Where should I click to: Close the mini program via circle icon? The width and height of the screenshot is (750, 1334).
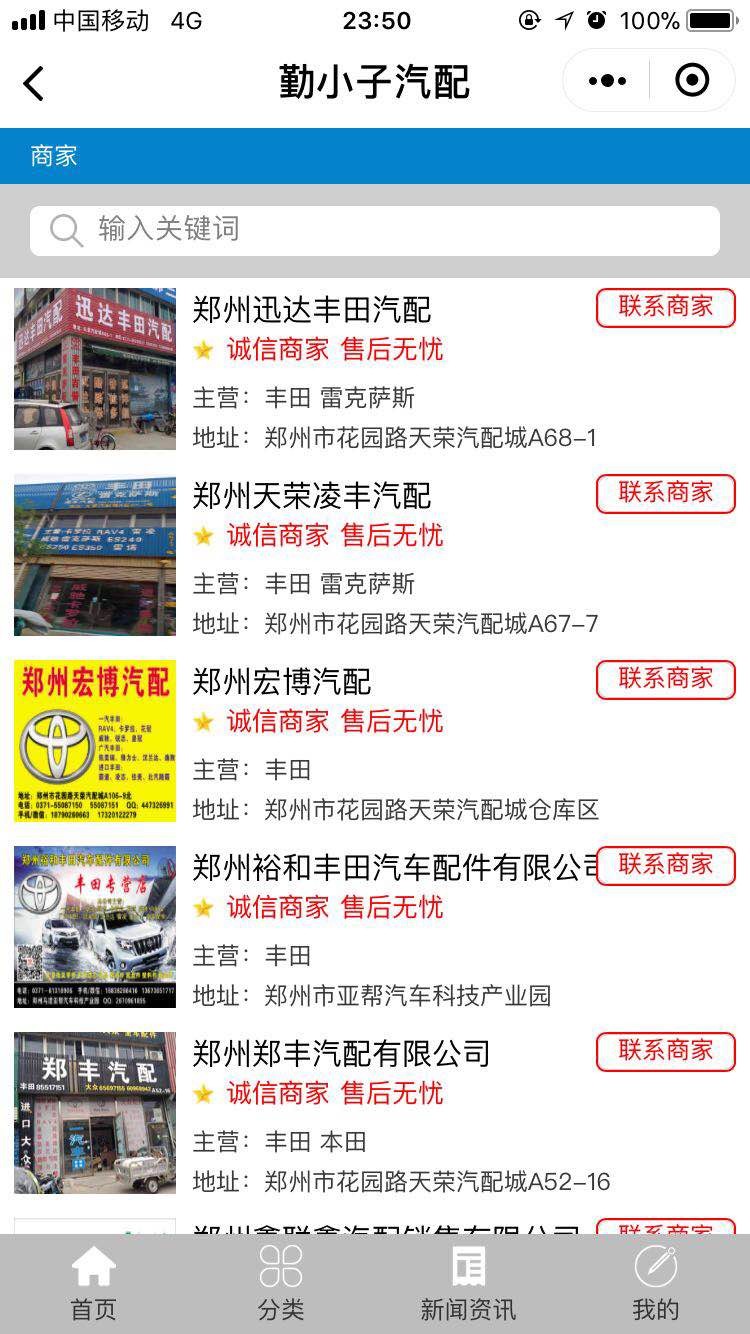click(692, 81)
